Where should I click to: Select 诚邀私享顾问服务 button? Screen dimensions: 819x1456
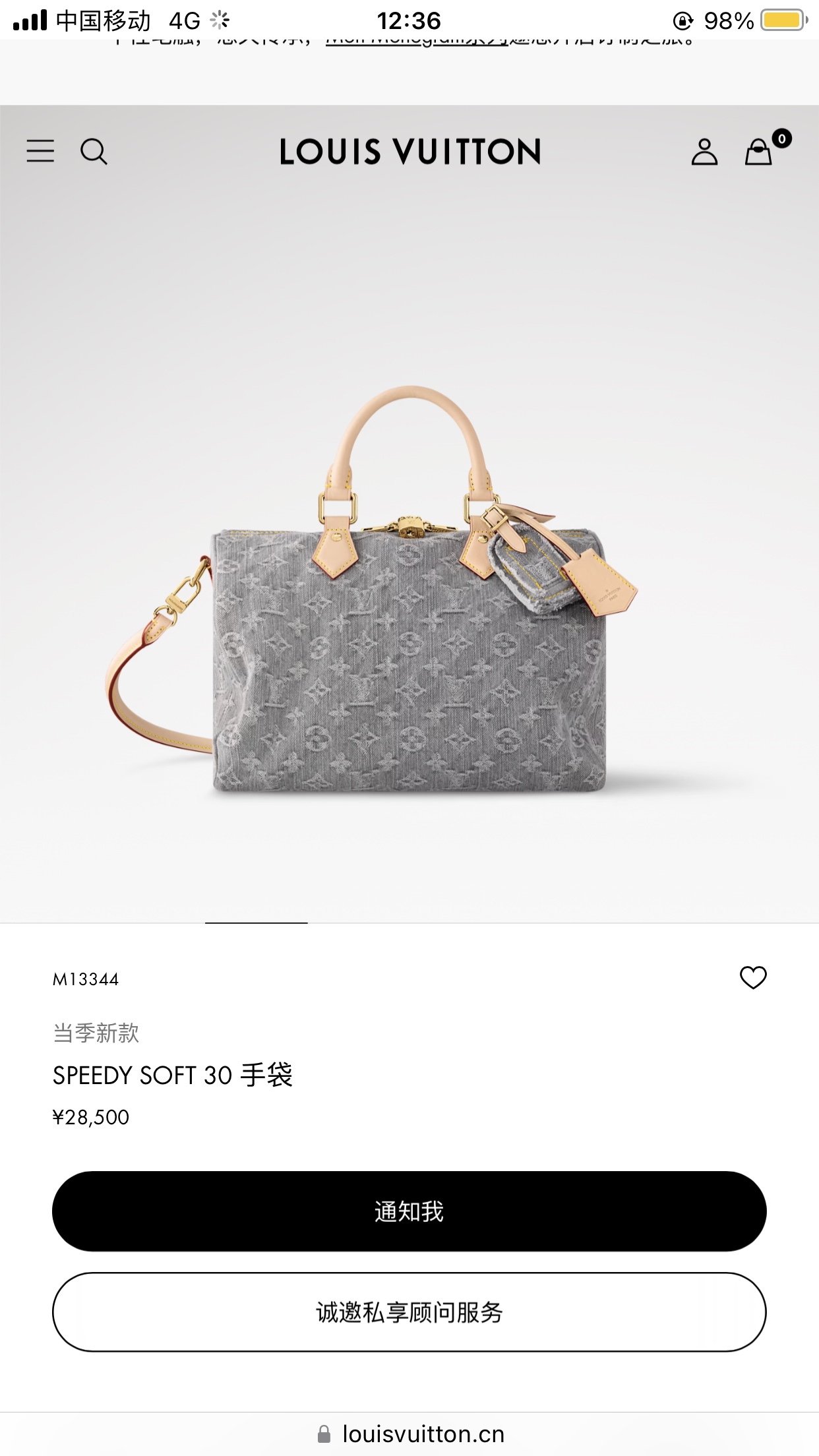pos(409,1312)
